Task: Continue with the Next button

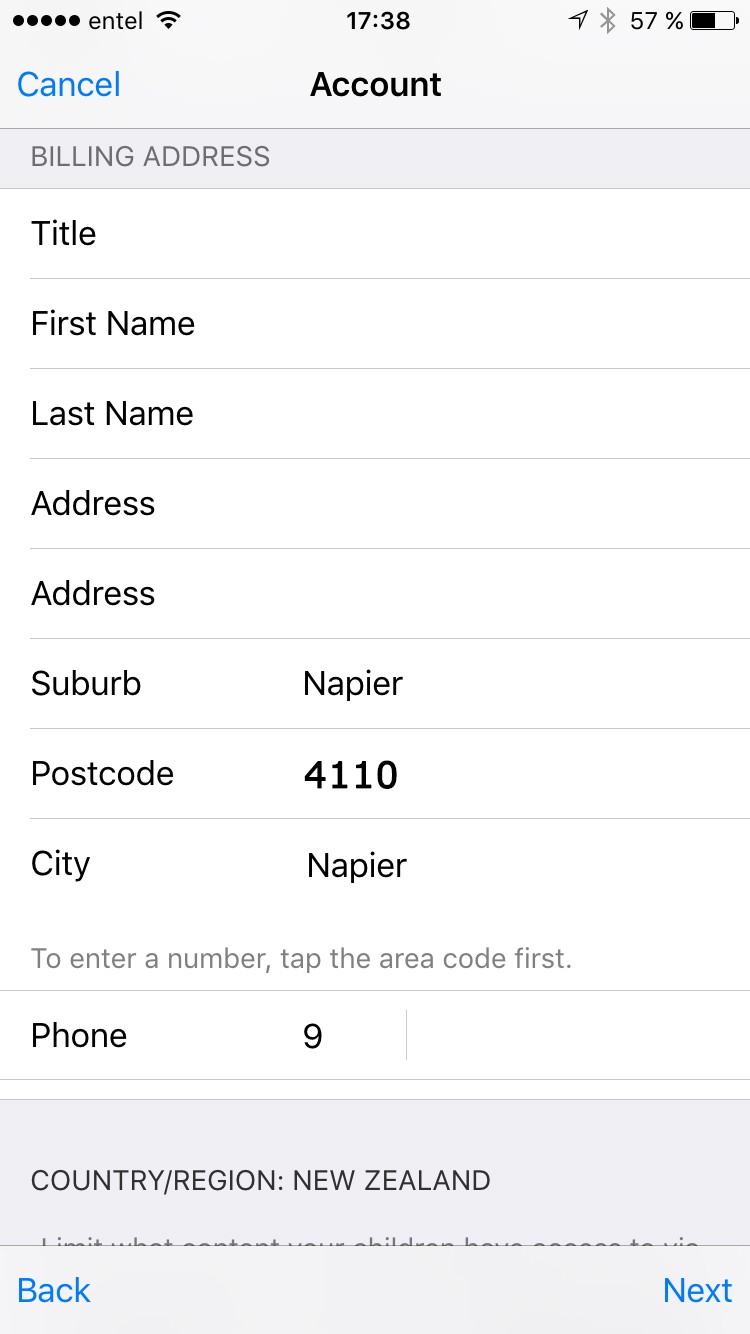Action: tap(697, 1290)
